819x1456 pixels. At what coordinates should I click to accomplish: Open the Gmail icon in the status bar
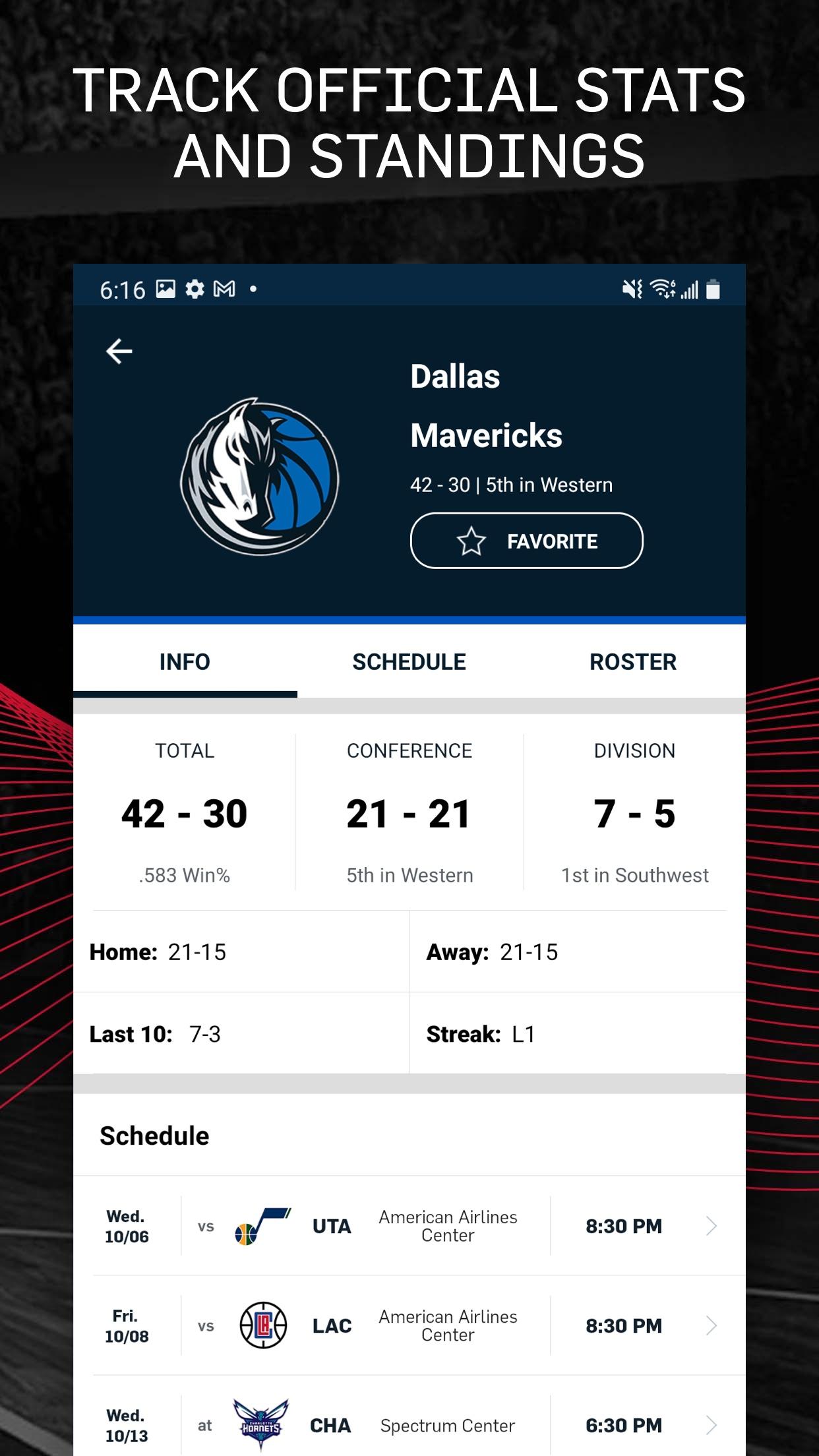pyautogui.click(x=226, y=289)
